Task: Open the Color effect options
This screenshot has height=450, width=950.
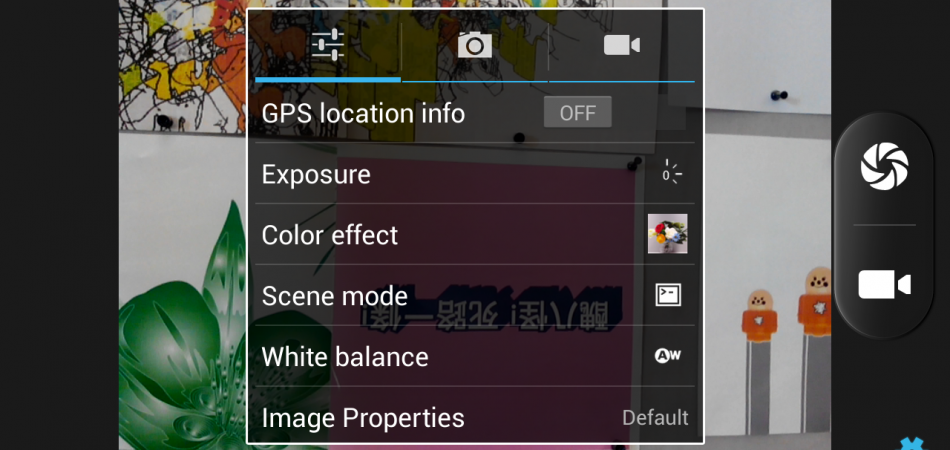Action: [475, 235]
